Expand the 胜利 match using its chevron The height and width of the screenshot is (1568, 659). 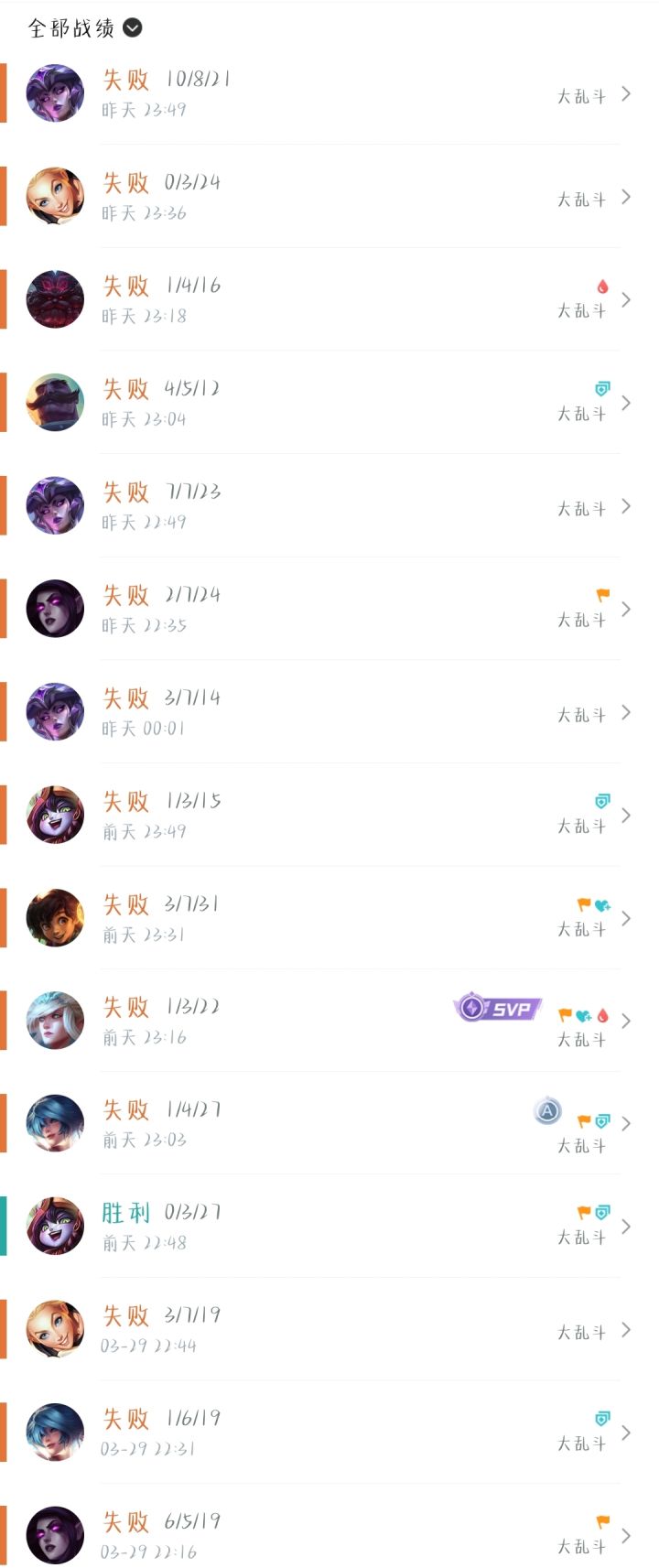click(x=627, y=1226)
